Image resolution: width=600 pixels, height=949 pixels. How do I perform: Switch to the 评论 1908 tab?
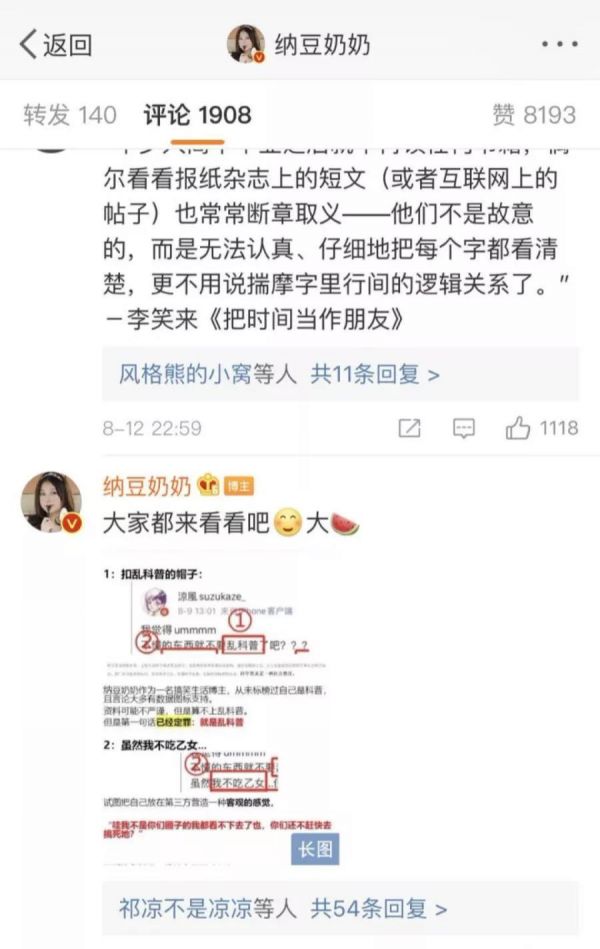tap(197, 115)
